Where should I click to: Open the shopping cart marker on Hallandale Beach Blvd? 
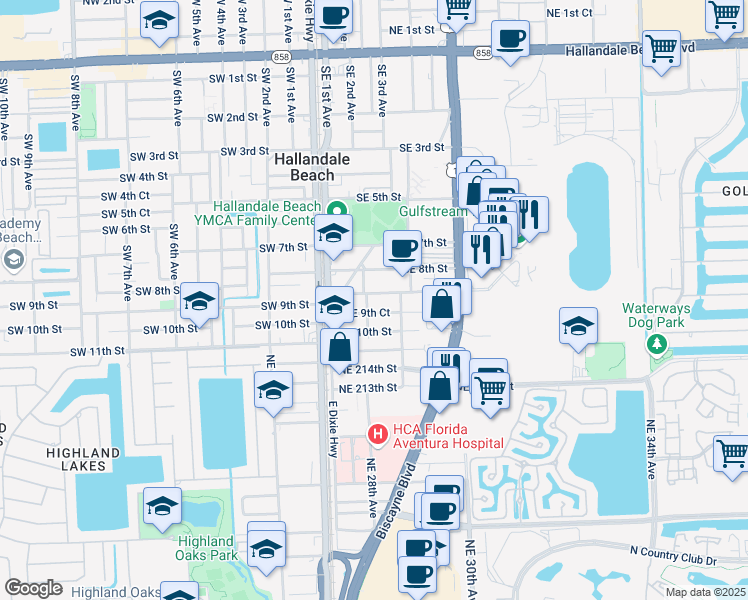coord(661,47)
